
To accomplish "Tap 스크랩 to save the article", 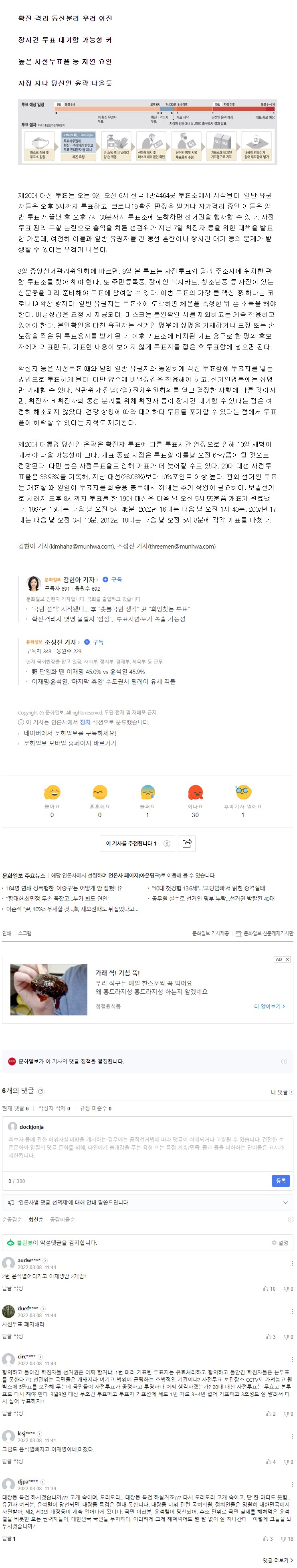I will tap(25, 933).
